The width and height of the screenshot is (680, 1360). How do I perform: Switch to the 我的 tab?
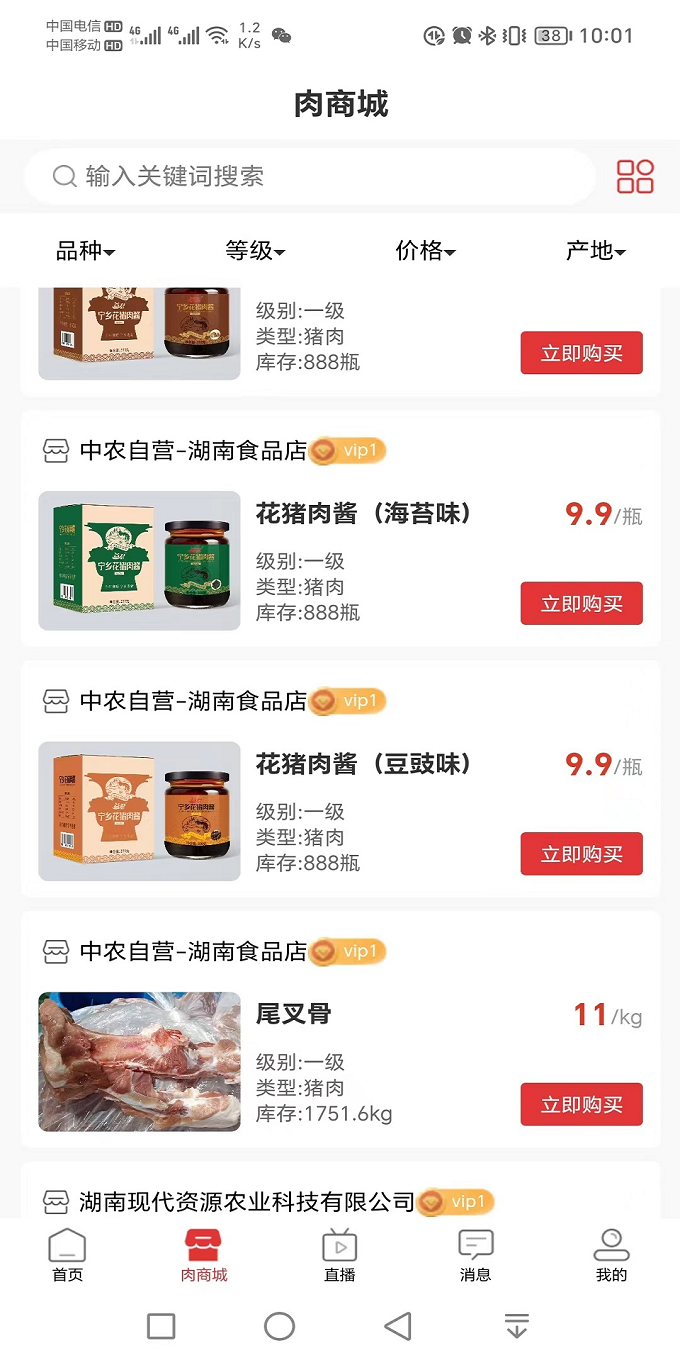click(611, 1255)
